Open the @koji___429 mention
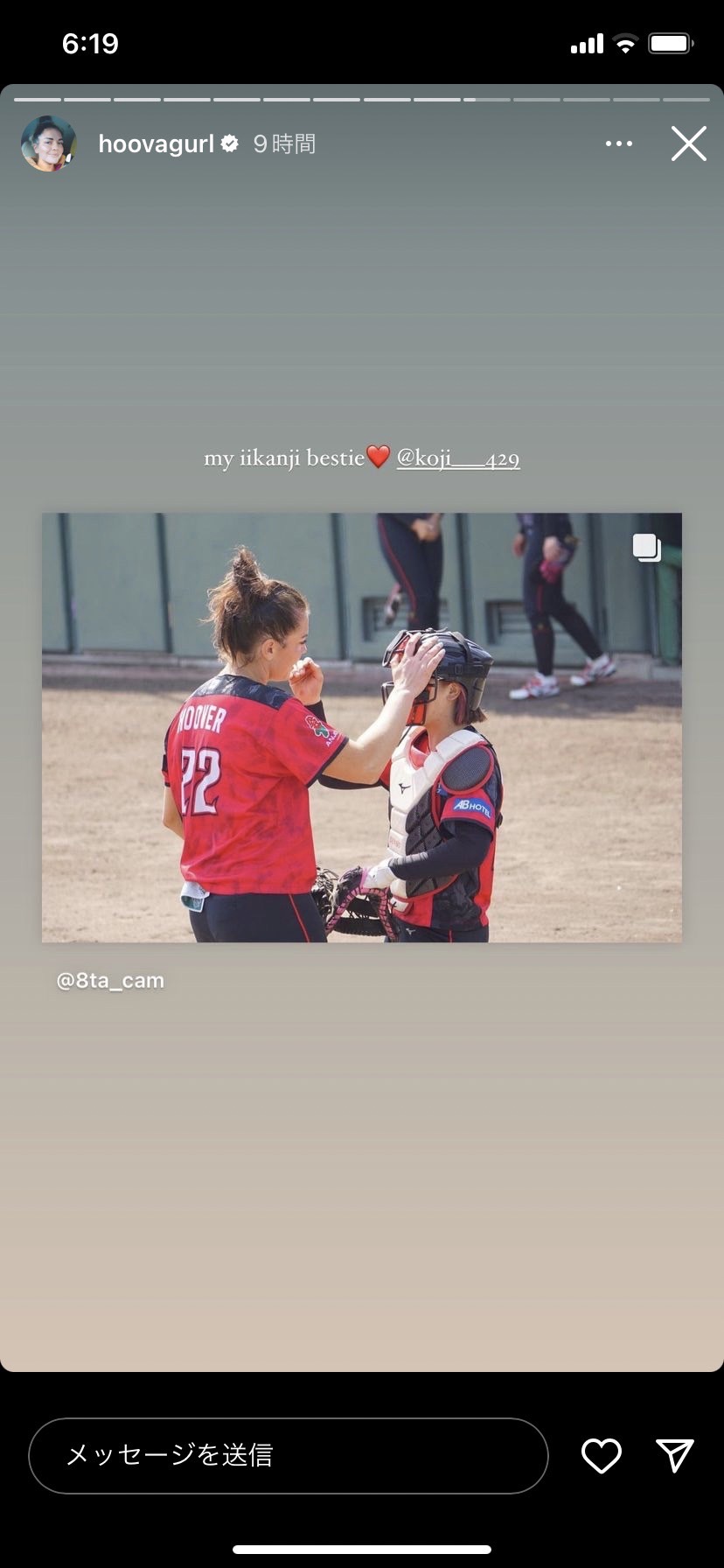 458,458
